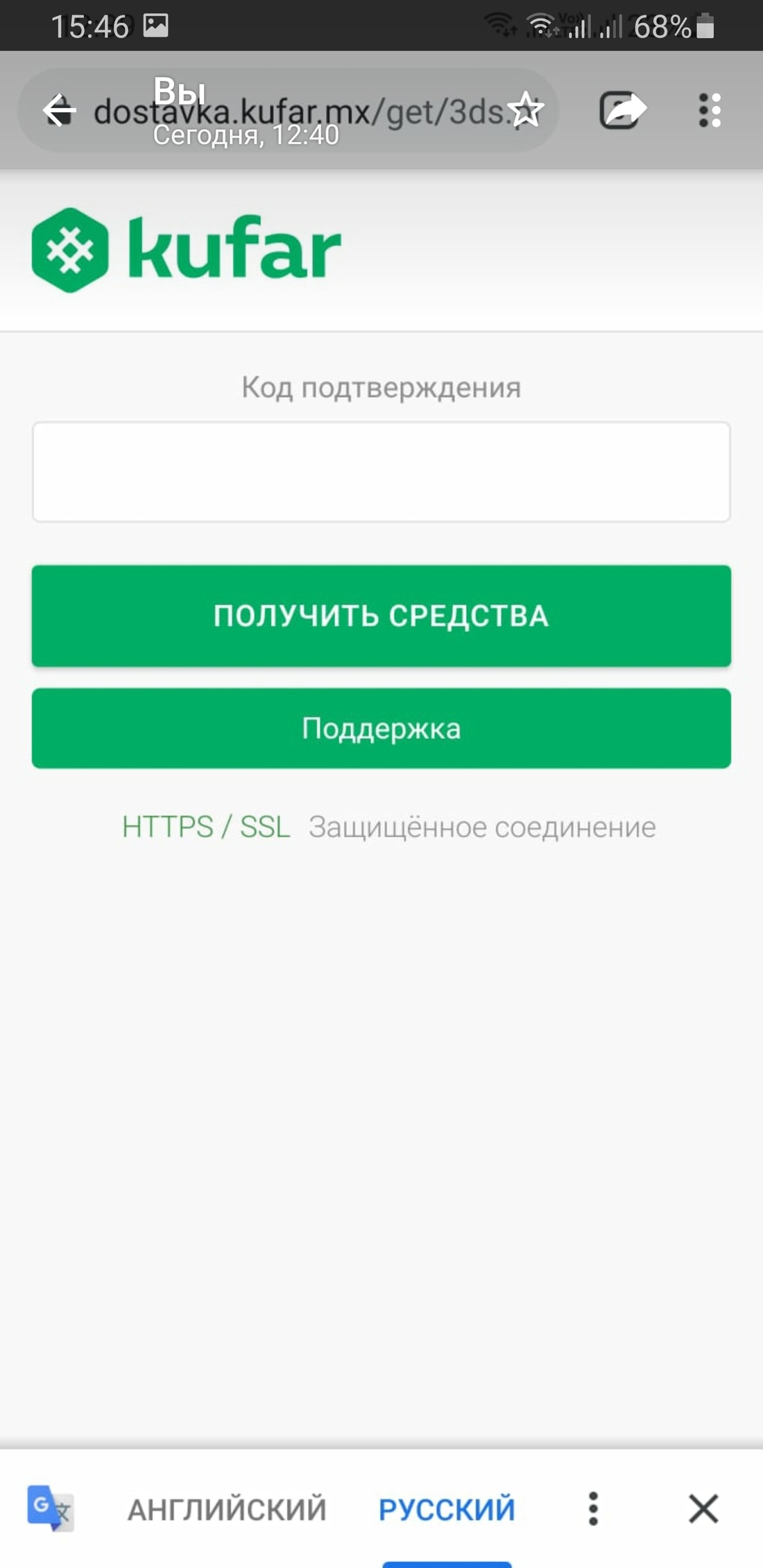Share the screenshot via share icon
This screenshot has width=763, height=1568.
coord(622,110)
